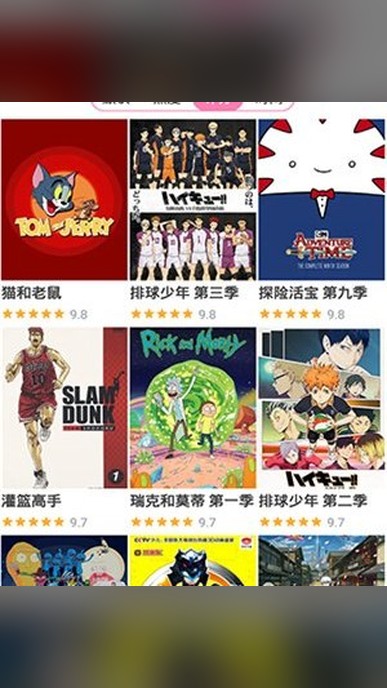Image resolution: width=387 pixels, height=688 pixels.
Task: Open 排球少年 第二季 poster
Action: pos(321,408)
